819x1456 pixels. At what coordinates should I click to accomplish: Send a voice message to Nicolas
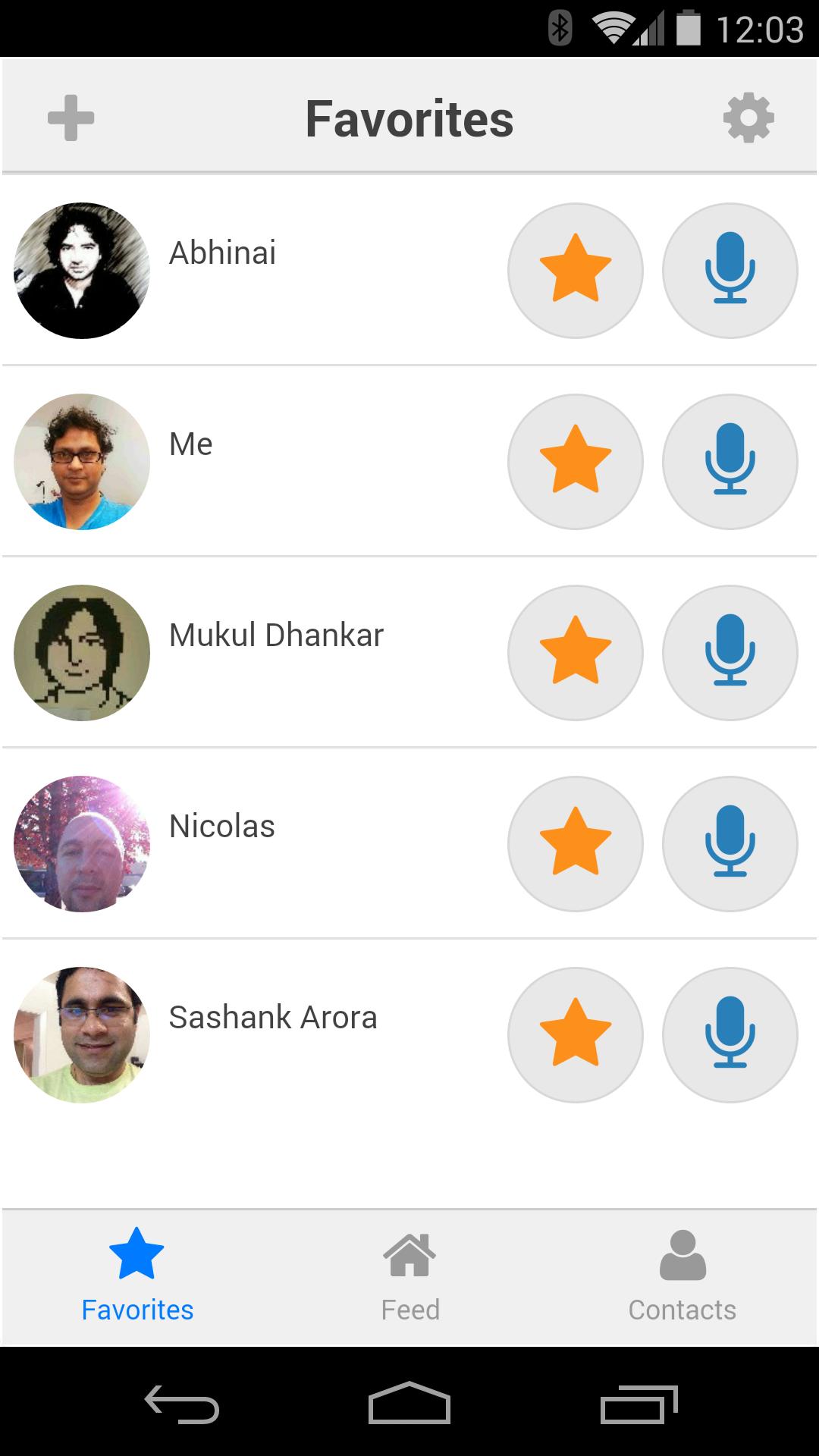point(730,843)
